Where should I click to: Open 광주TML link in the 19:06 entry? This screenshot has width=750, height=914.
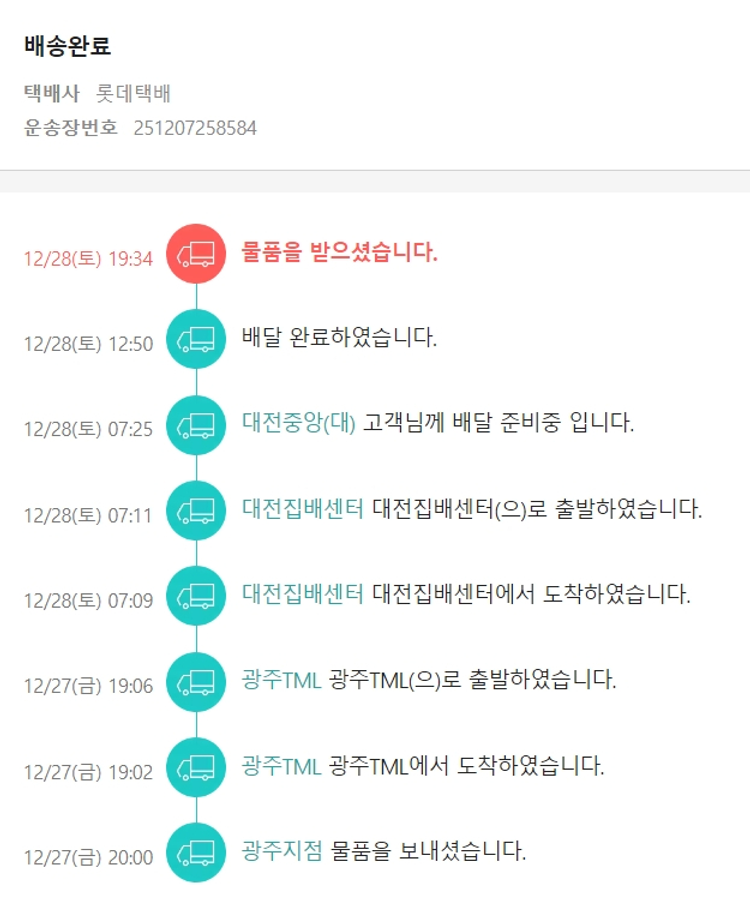pos(281,681)
